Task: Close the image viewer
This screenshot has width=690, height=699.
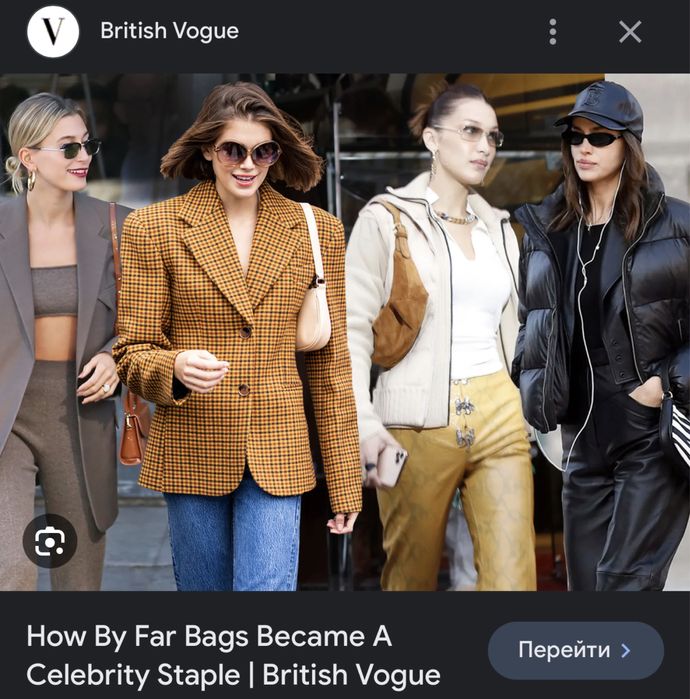Action: click(630, 32)
